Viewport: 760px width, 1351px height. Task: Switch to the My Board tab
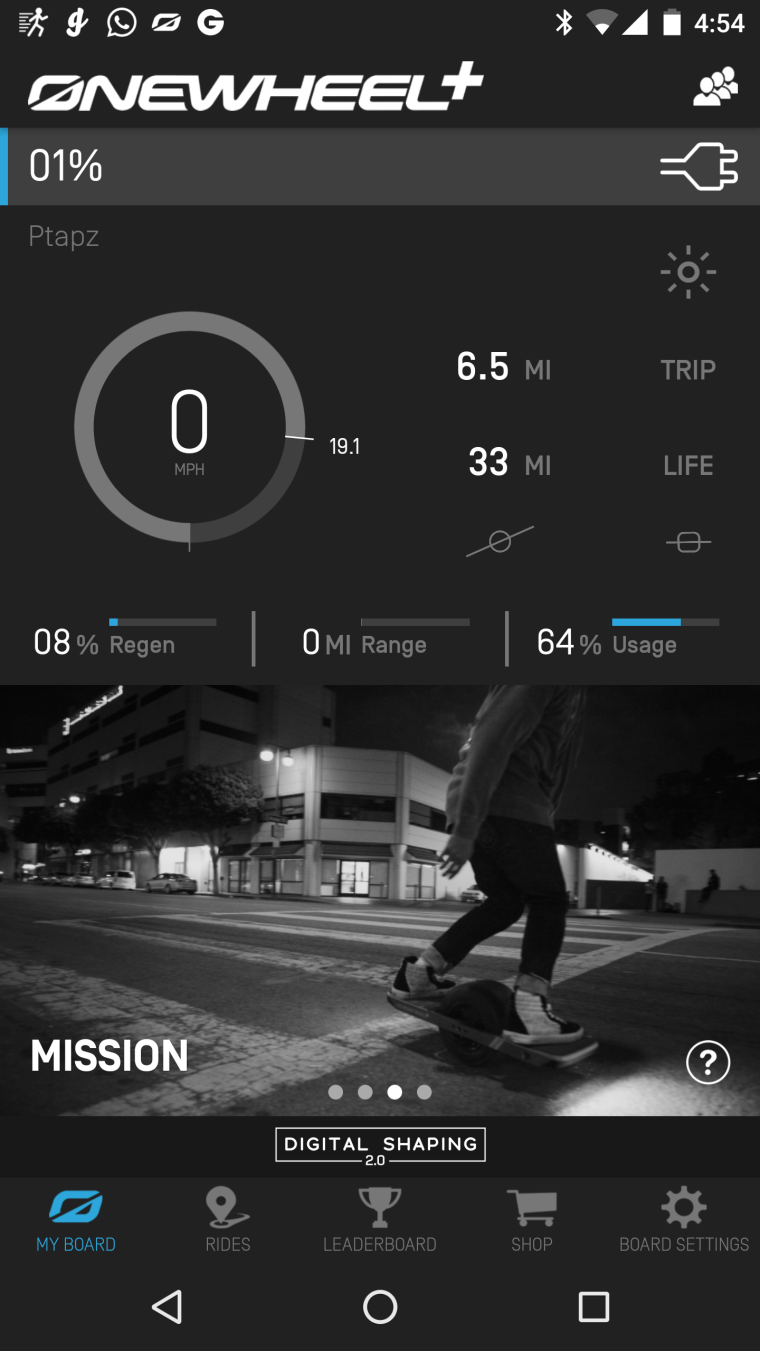click(76, 1221)
